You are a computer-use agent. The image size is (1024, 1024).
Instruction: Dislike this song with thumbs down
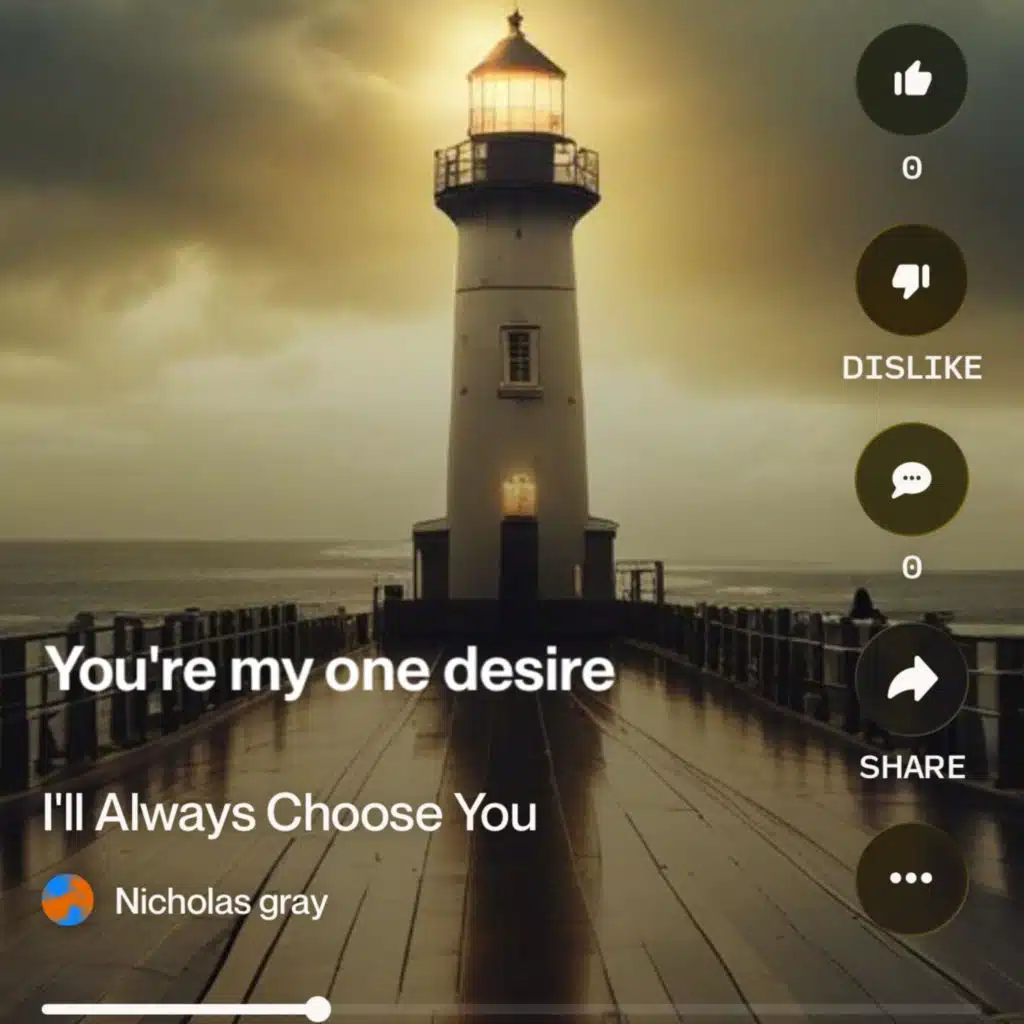coord(911,280)
